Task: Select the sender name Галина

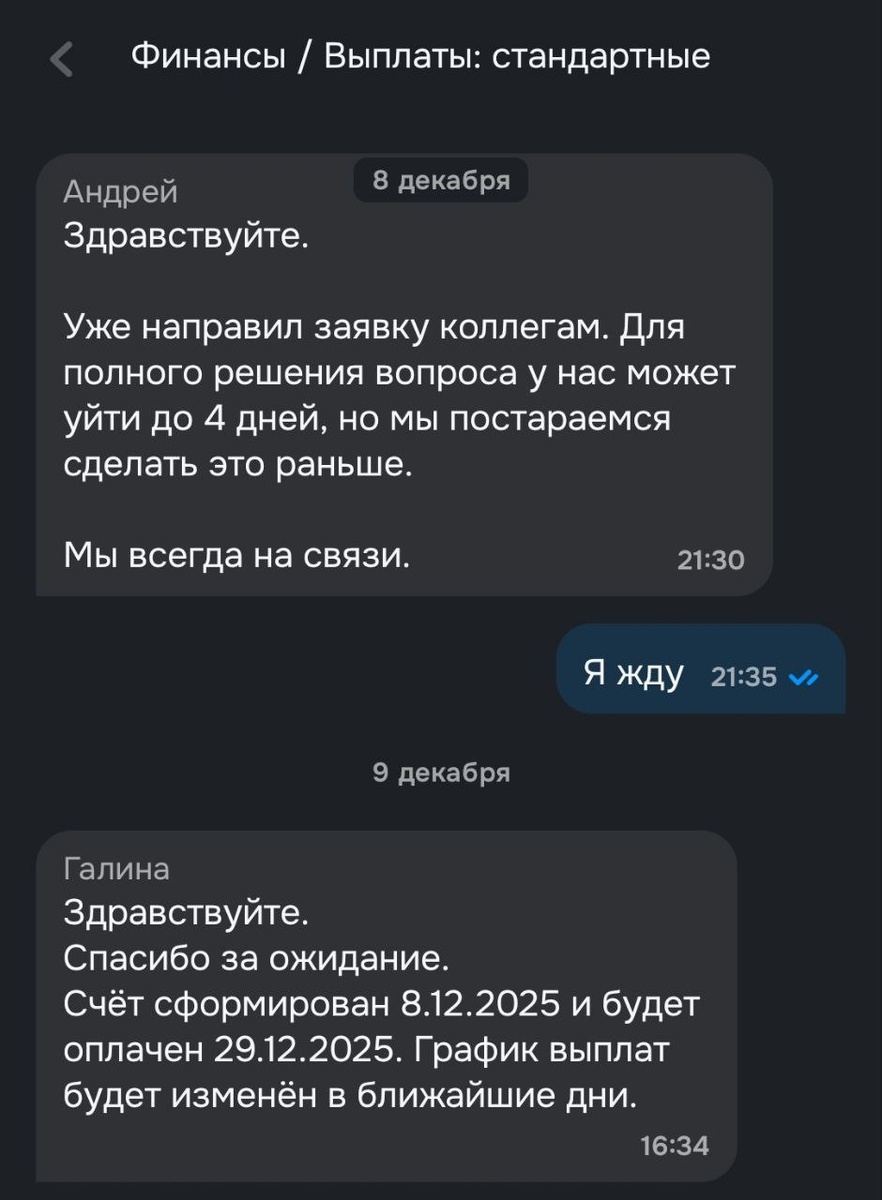Action: pos(117,869)
